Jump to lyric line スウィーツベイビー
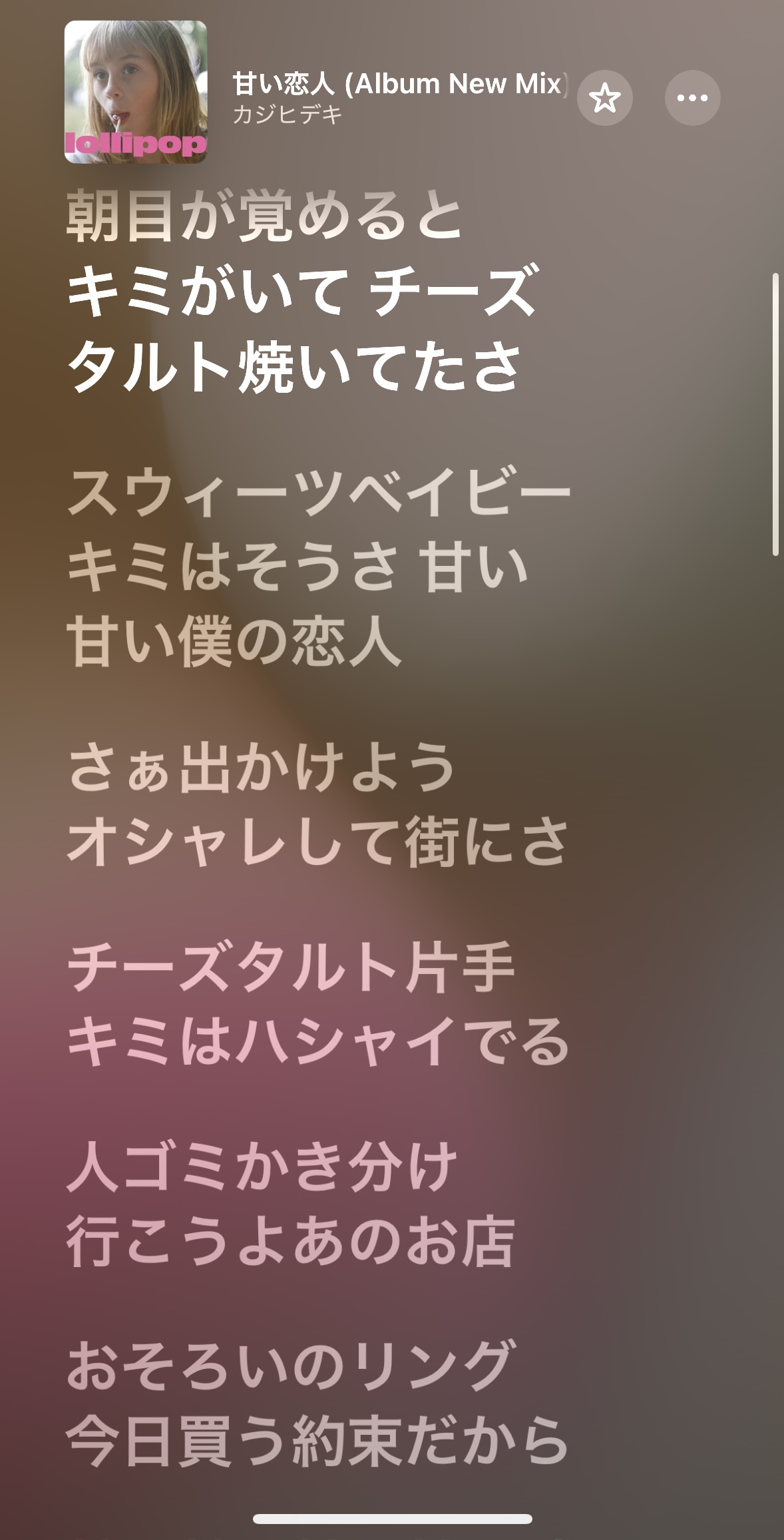Viewport: 784px width, 1540px height. point(318,494)
